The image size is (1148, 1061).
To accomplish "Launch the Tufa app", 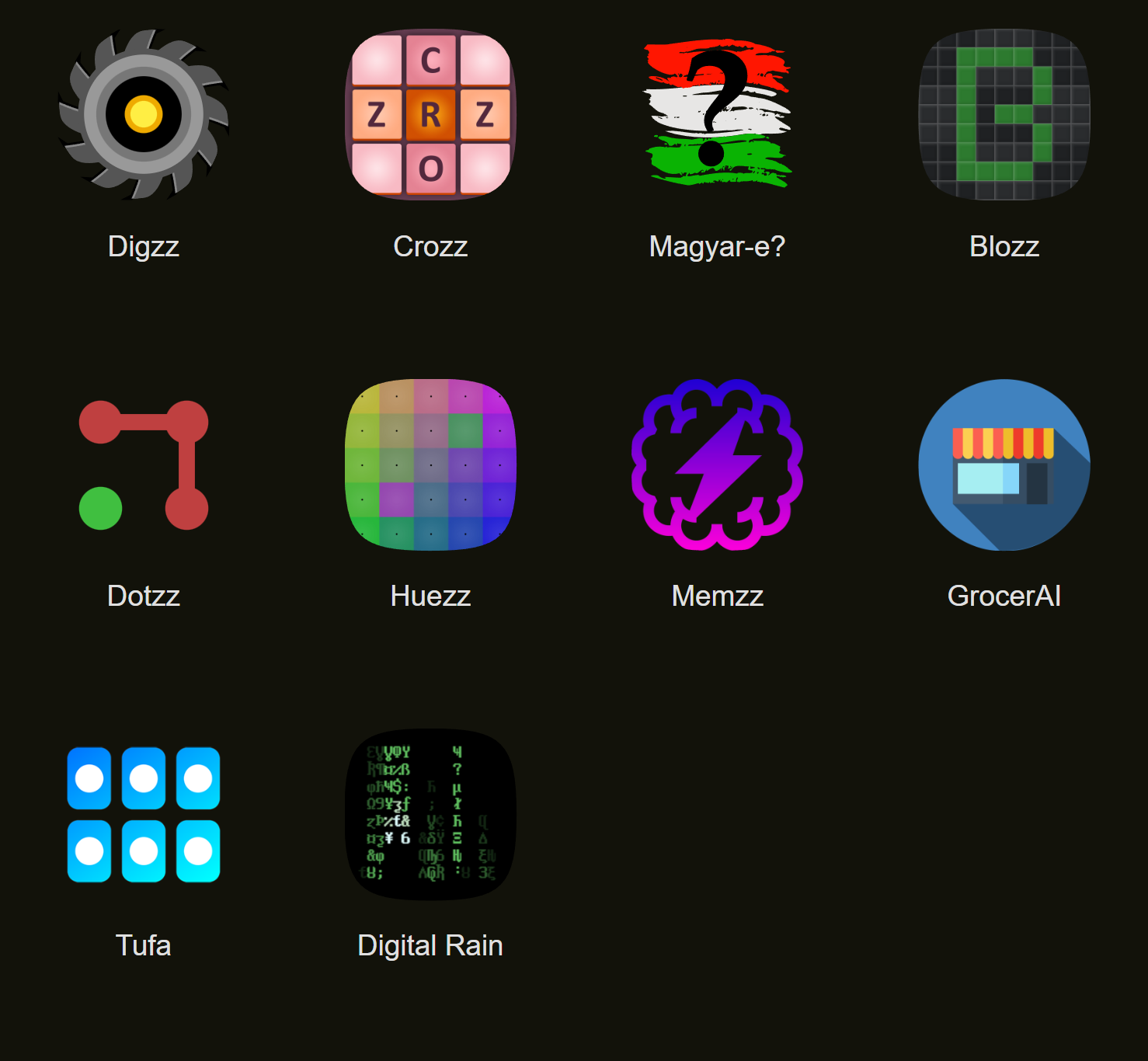I will pyautogui.click(x=144, y=814).
